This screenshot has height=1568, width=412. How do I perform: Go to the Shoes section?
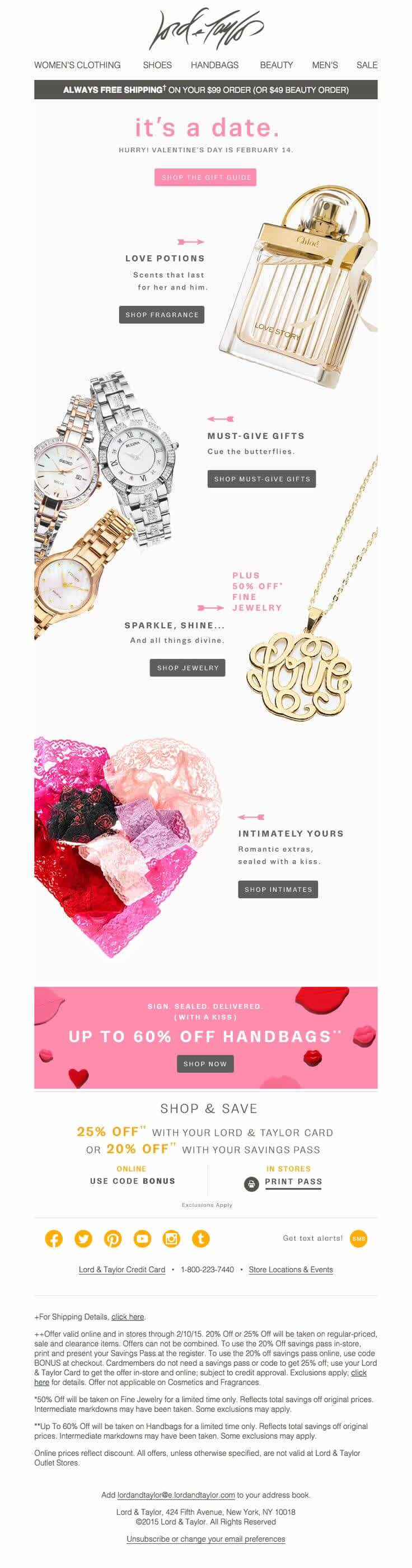tap(157, 65)
